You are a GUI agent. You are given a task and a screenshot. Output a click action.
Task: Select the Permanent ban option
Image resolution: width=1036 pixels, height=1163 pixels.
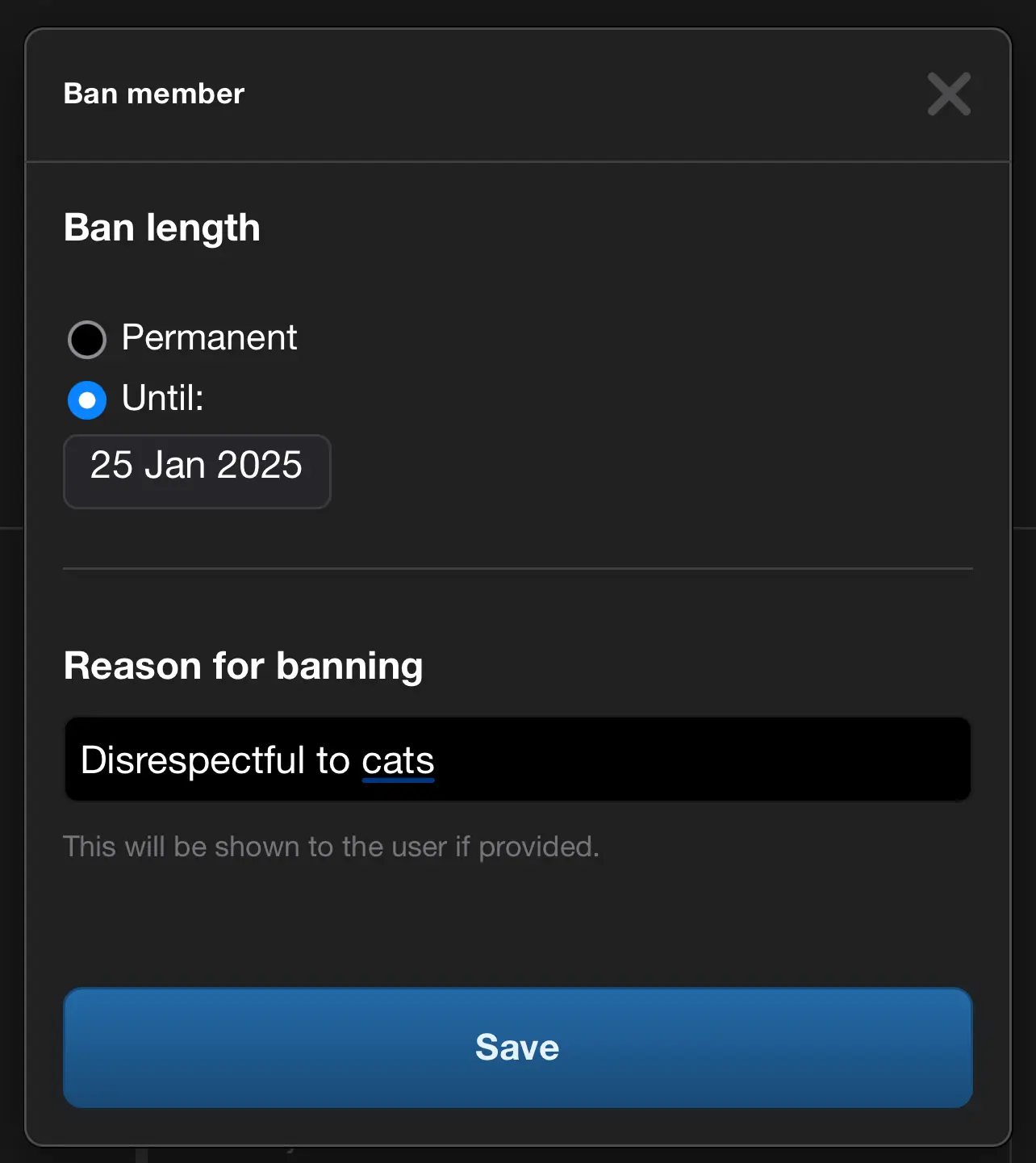(x=87, y=339)
